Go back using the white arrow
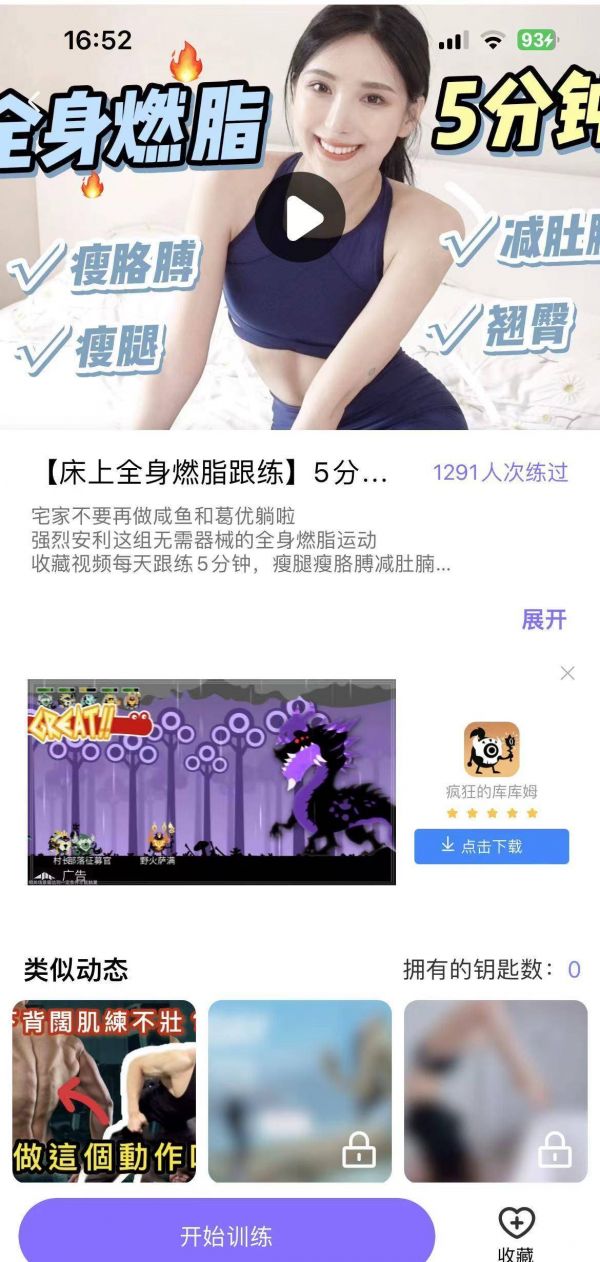Viewport: 600px width, 1262px height. (33, 98)
